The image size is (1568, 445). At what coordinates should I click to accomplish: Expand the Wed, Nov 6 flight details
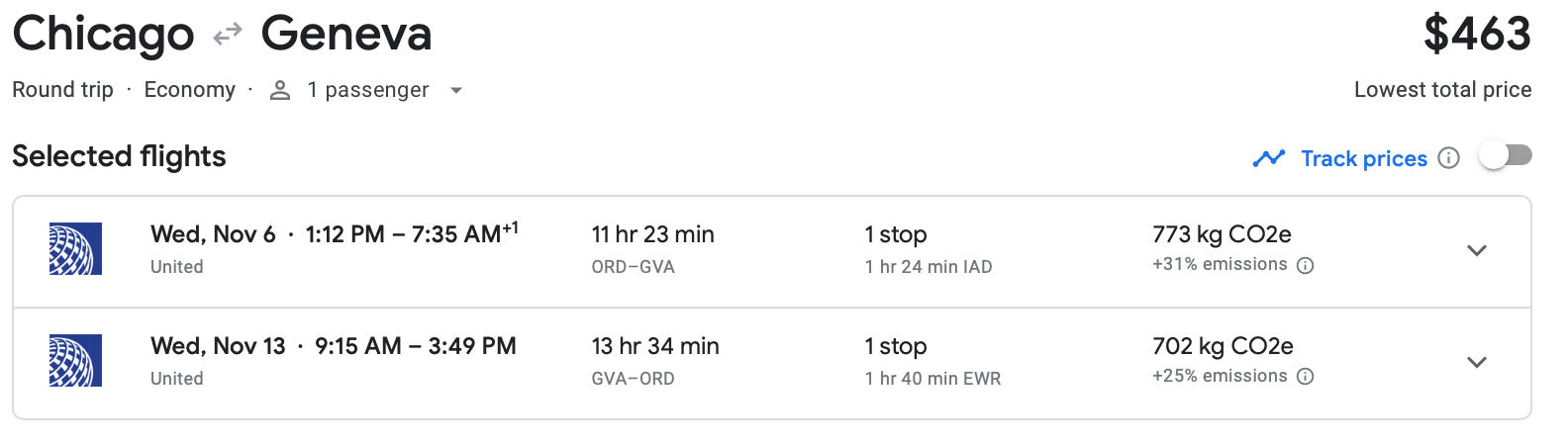click(x=1476, y=250)
